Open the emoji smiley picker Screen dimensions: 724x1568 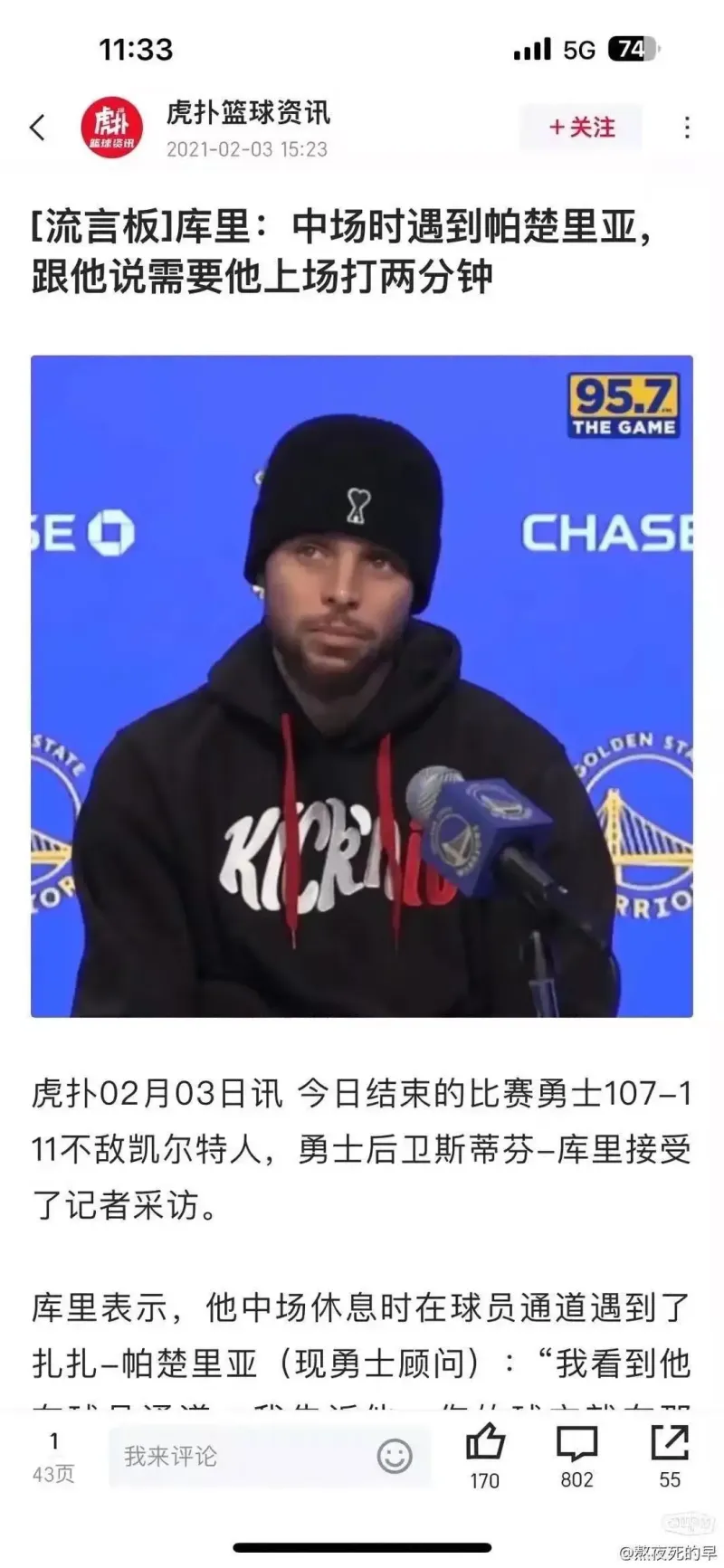click(x=395, y=1456)
